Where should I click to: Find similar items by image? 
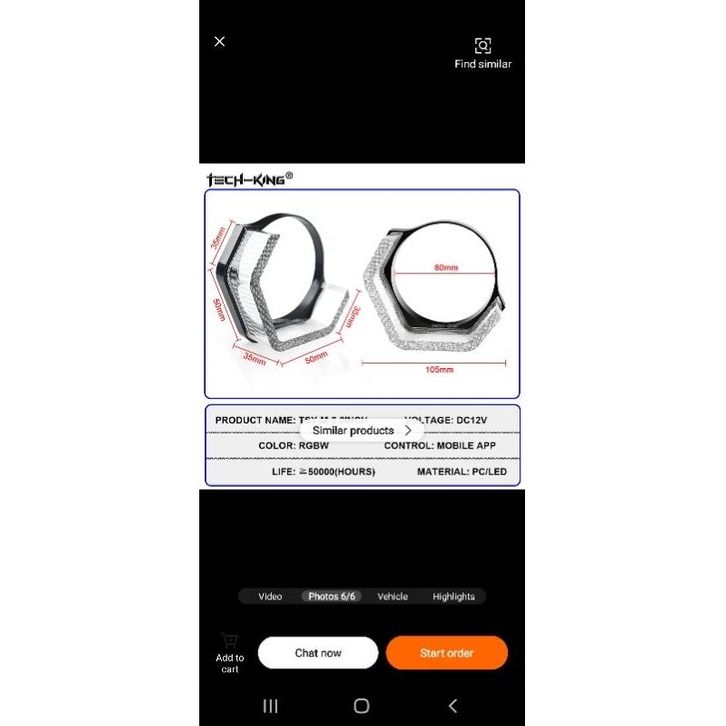(483, 53)
